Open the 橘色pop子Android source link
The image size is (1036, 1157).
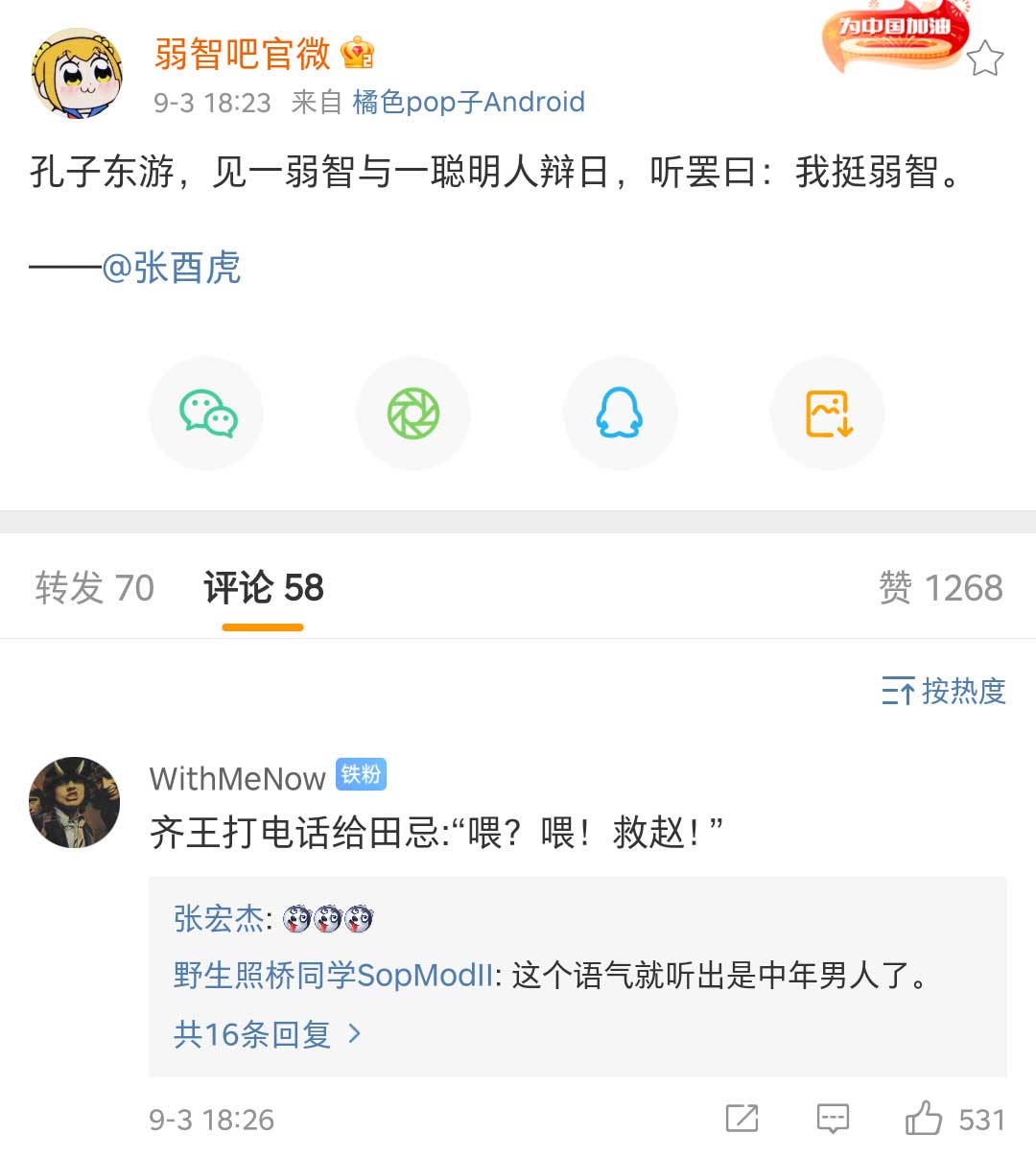point(468,102)
